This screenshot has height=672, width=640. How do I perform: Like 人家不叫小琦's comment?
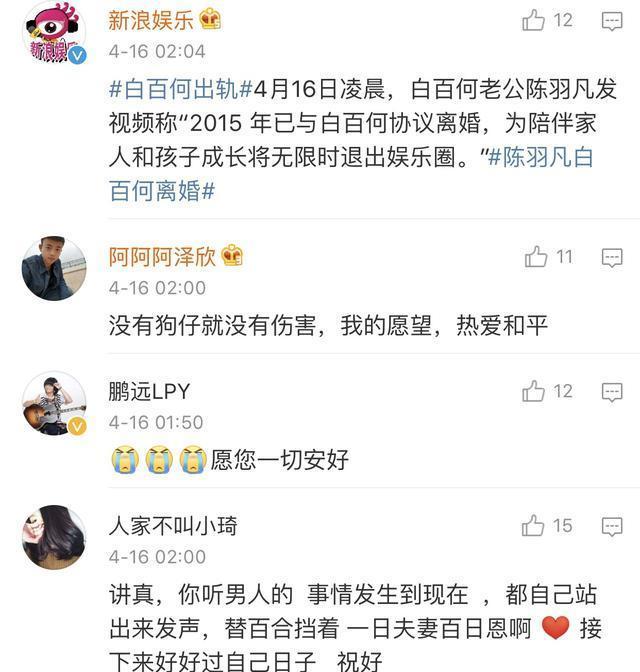click(535, 525)
